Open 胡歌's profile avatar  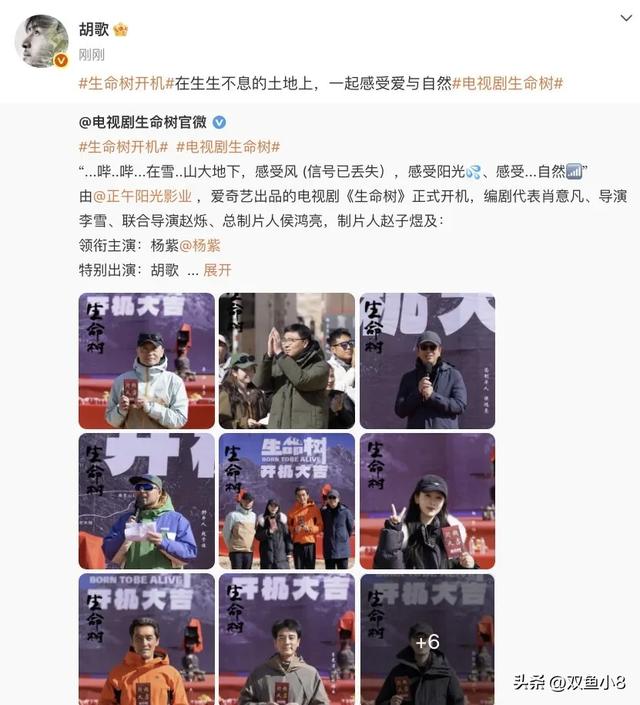42,42
